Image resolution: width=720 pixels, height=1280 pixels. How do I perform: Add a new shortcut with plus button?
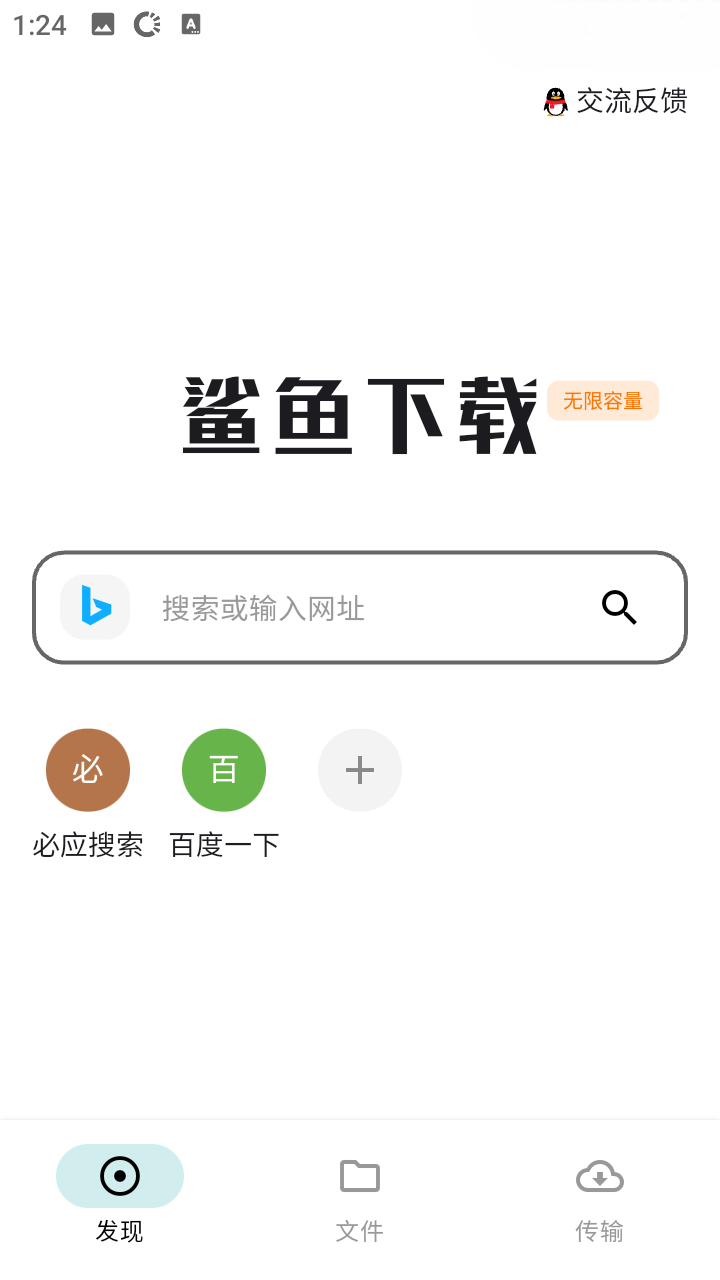tap(360, 770)
